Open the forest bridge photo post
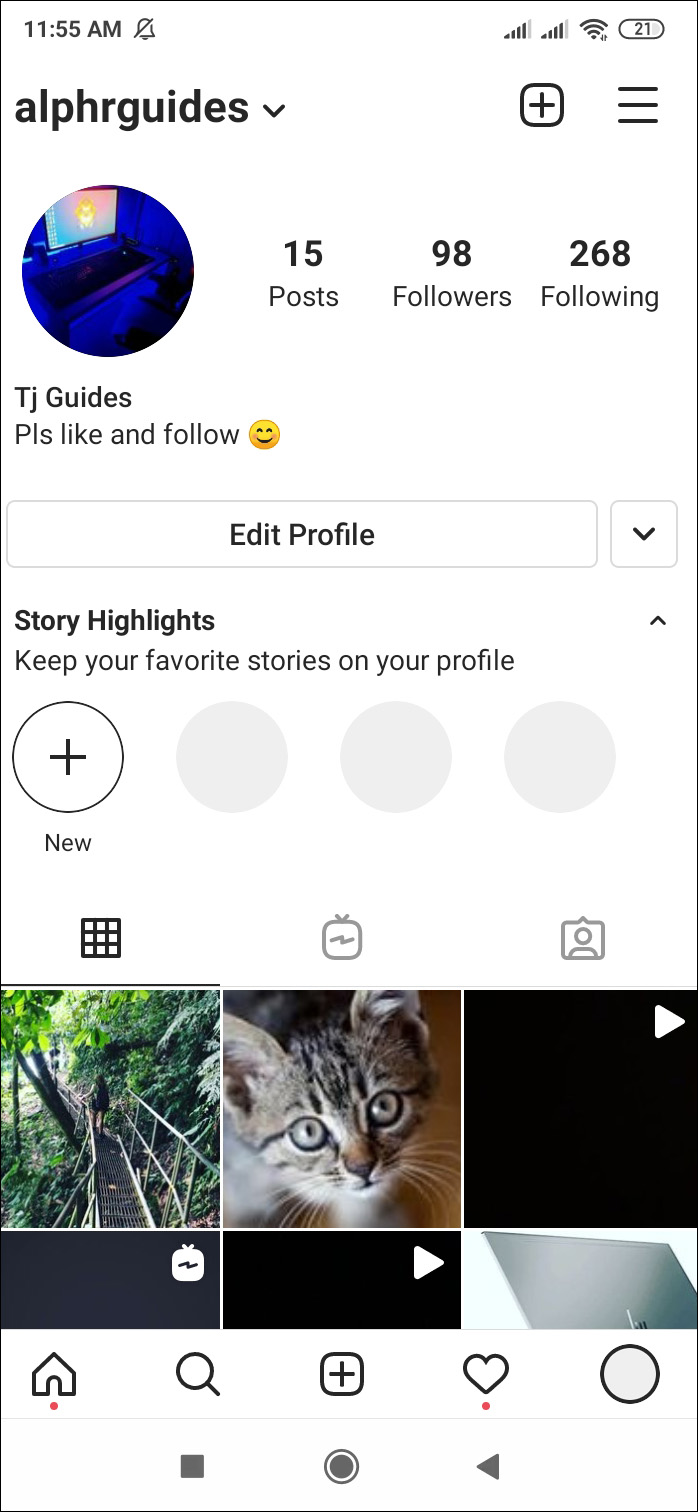The image size is (698, 1512). (x=110, y=1108)
